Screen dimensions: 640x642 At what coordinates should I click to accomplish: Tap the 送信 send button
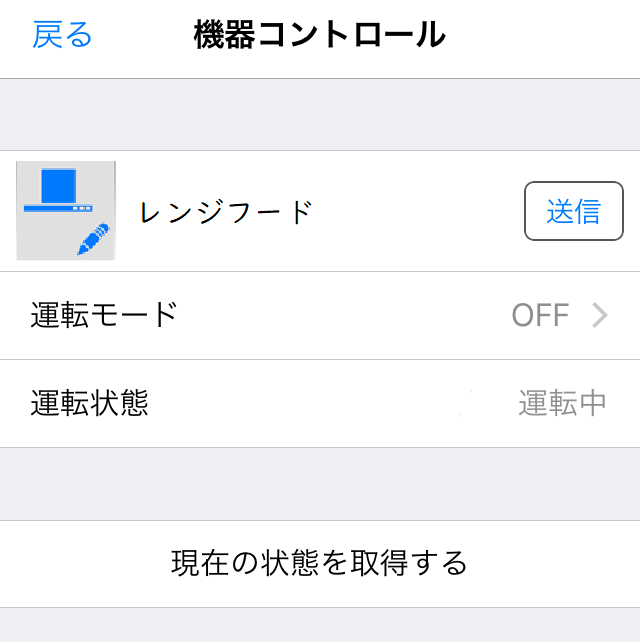[573, 212]
